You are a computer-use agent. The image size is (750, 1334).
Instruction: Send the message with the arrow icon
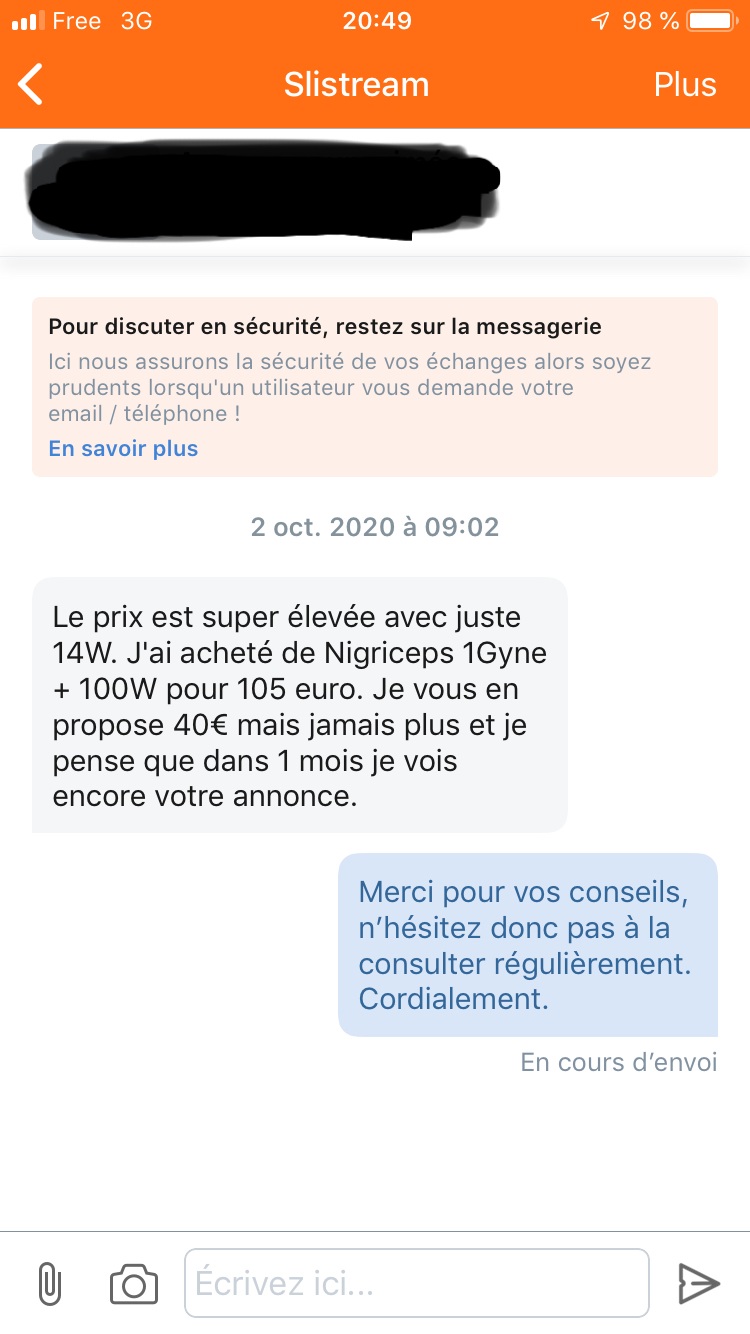pyautogui.click(x=698, y=1283)
